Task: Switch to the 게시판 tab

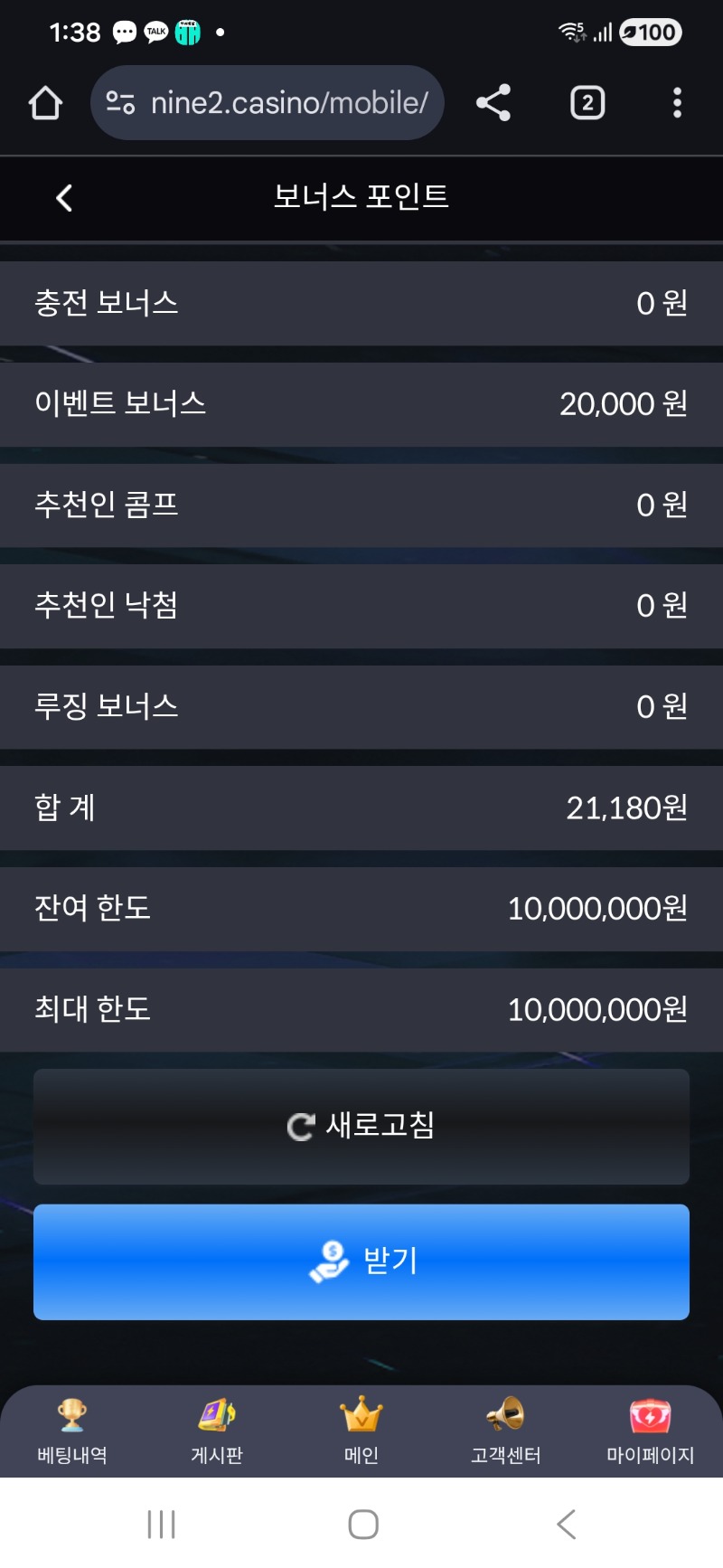Action: coord(217,1431)
